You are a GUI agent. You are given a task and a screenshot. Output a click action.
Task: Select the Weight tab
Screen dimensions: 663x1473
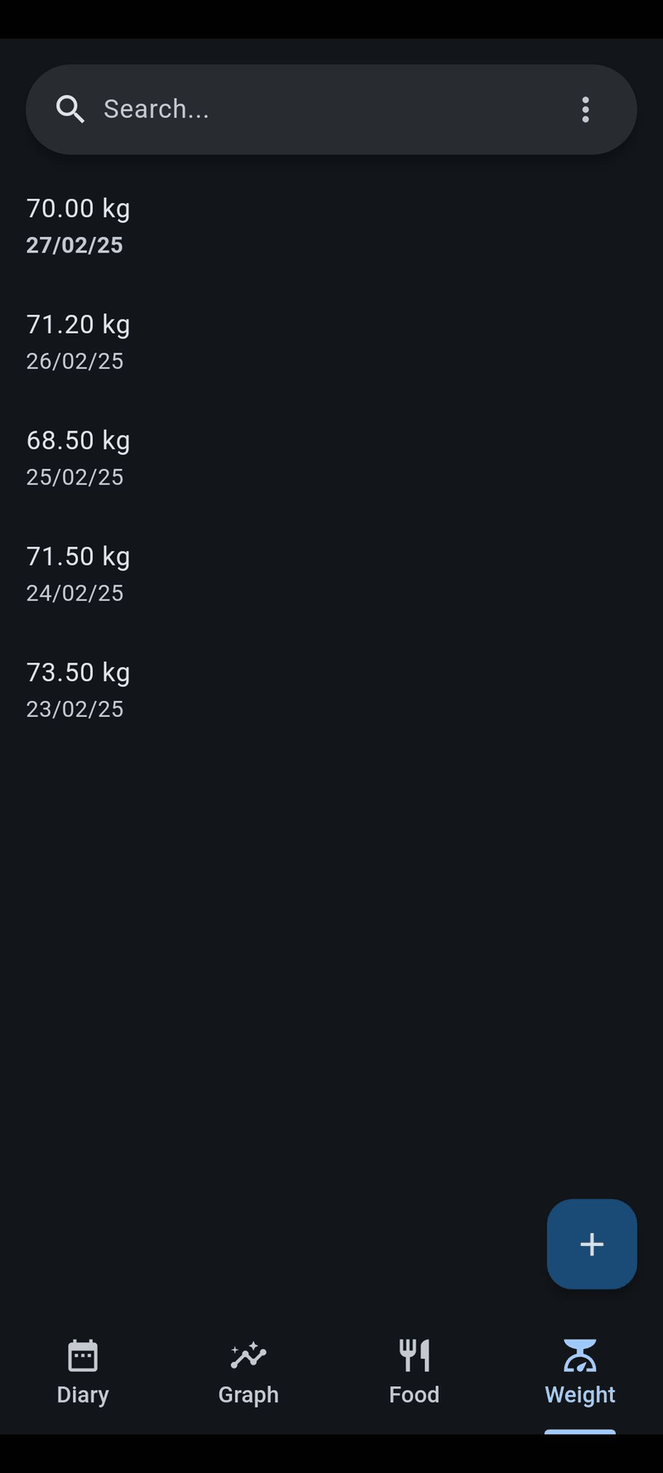[x=580, y=1373]
